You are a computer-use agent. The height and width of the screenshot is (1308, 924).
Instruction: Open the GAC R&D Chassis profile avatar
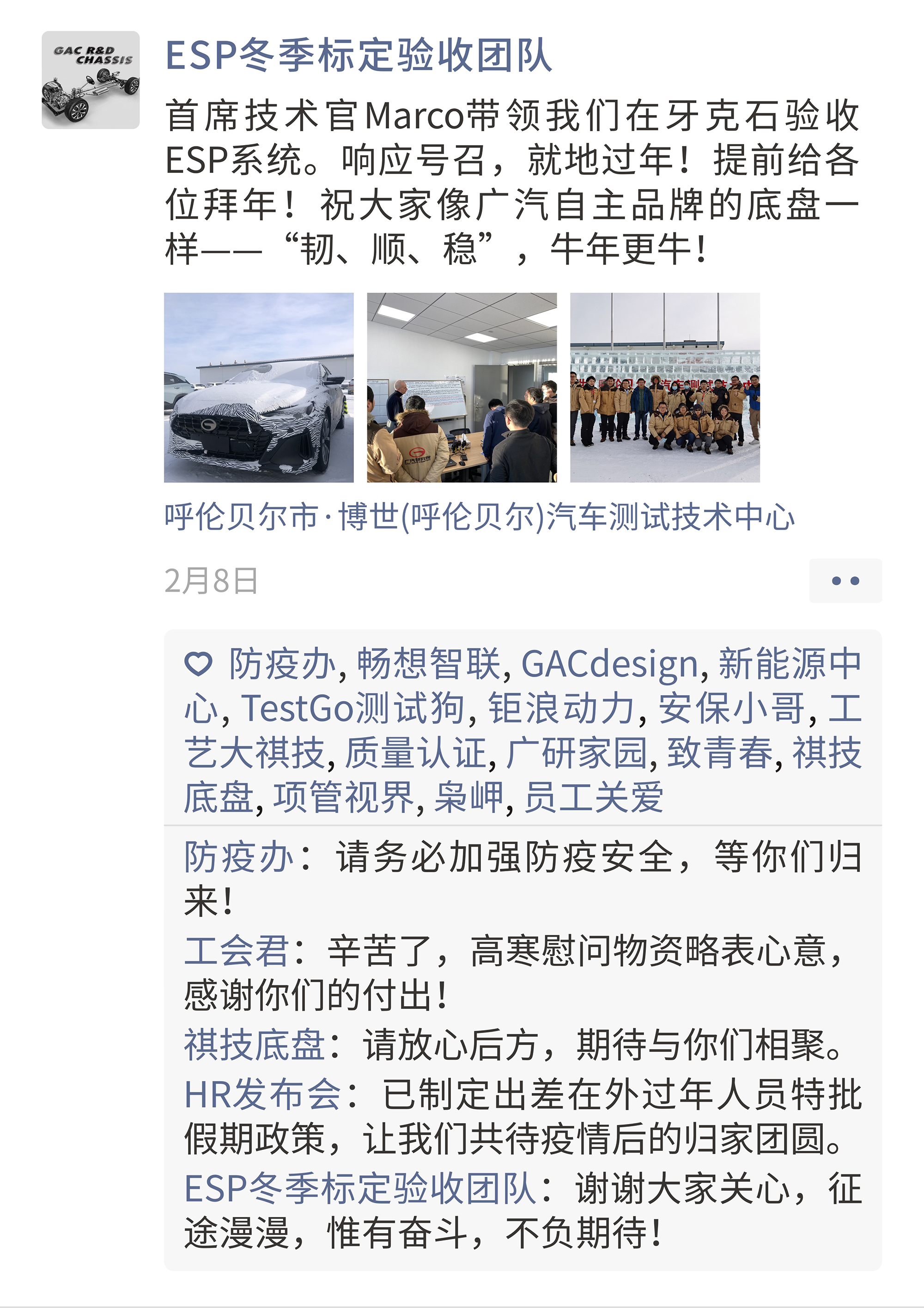(91, 80)
